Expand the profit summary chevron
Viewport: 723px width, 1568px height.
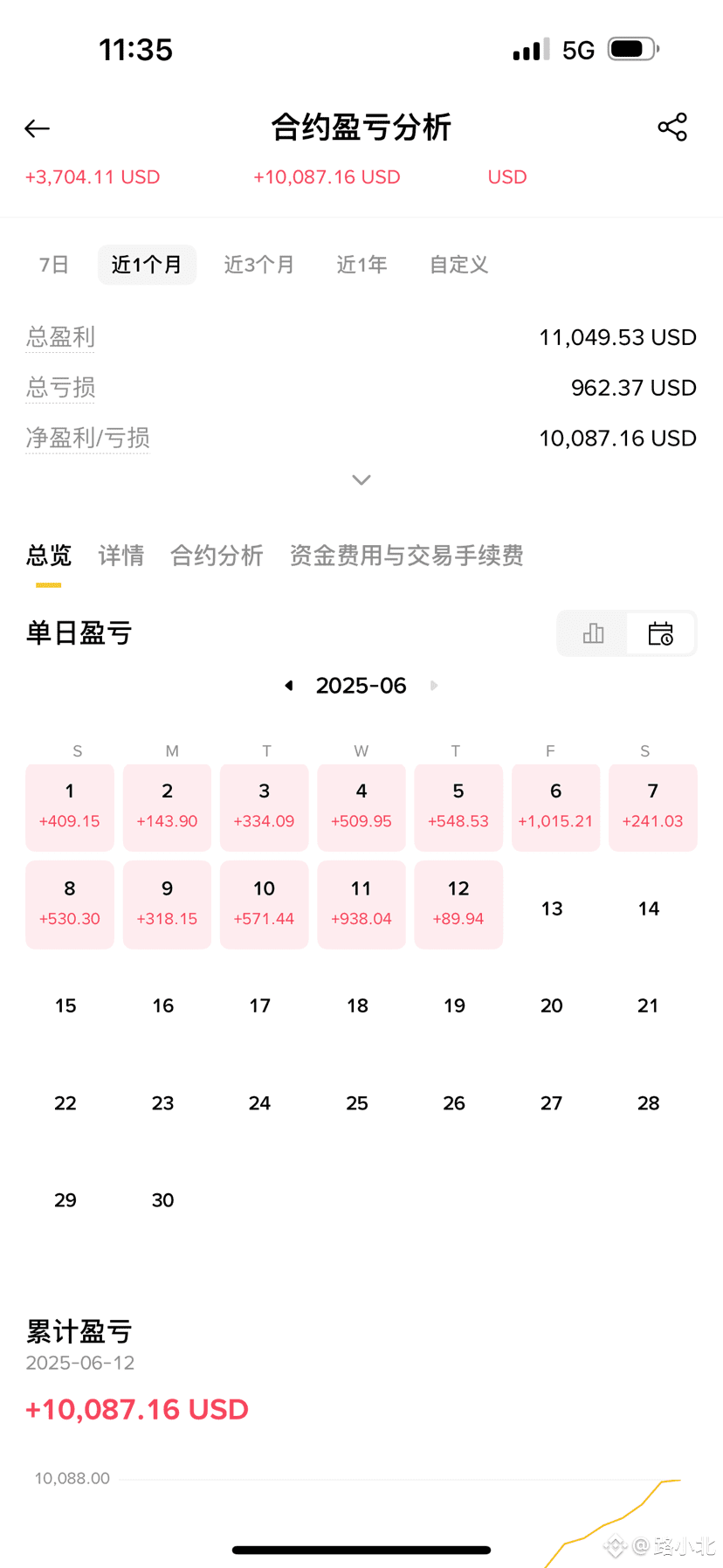tap(361, 480)
